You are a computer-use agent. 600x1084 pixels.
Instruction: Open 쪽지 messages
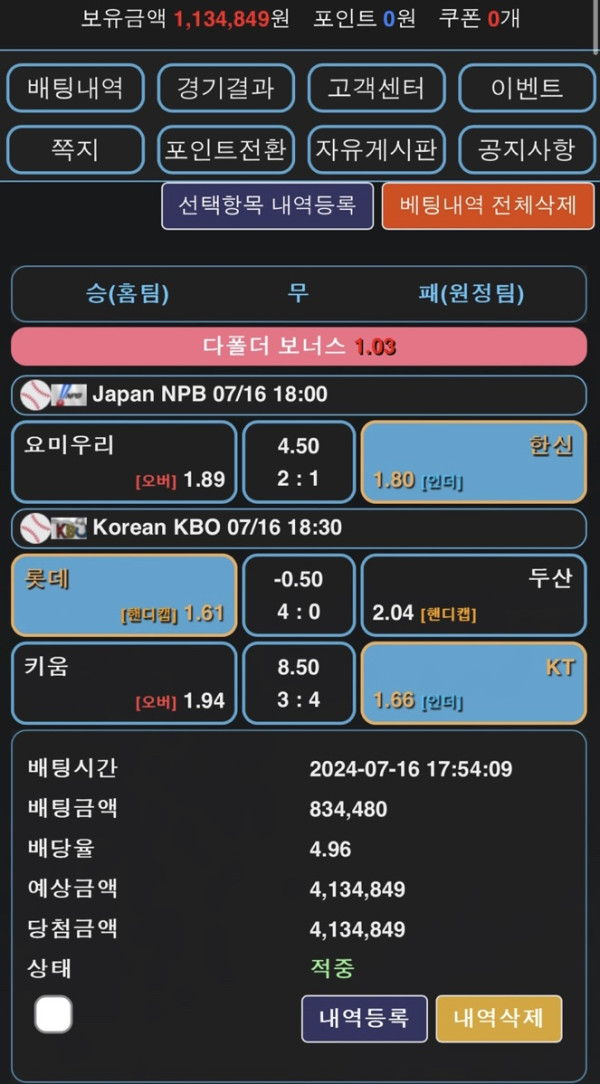(x=75, y=150)
